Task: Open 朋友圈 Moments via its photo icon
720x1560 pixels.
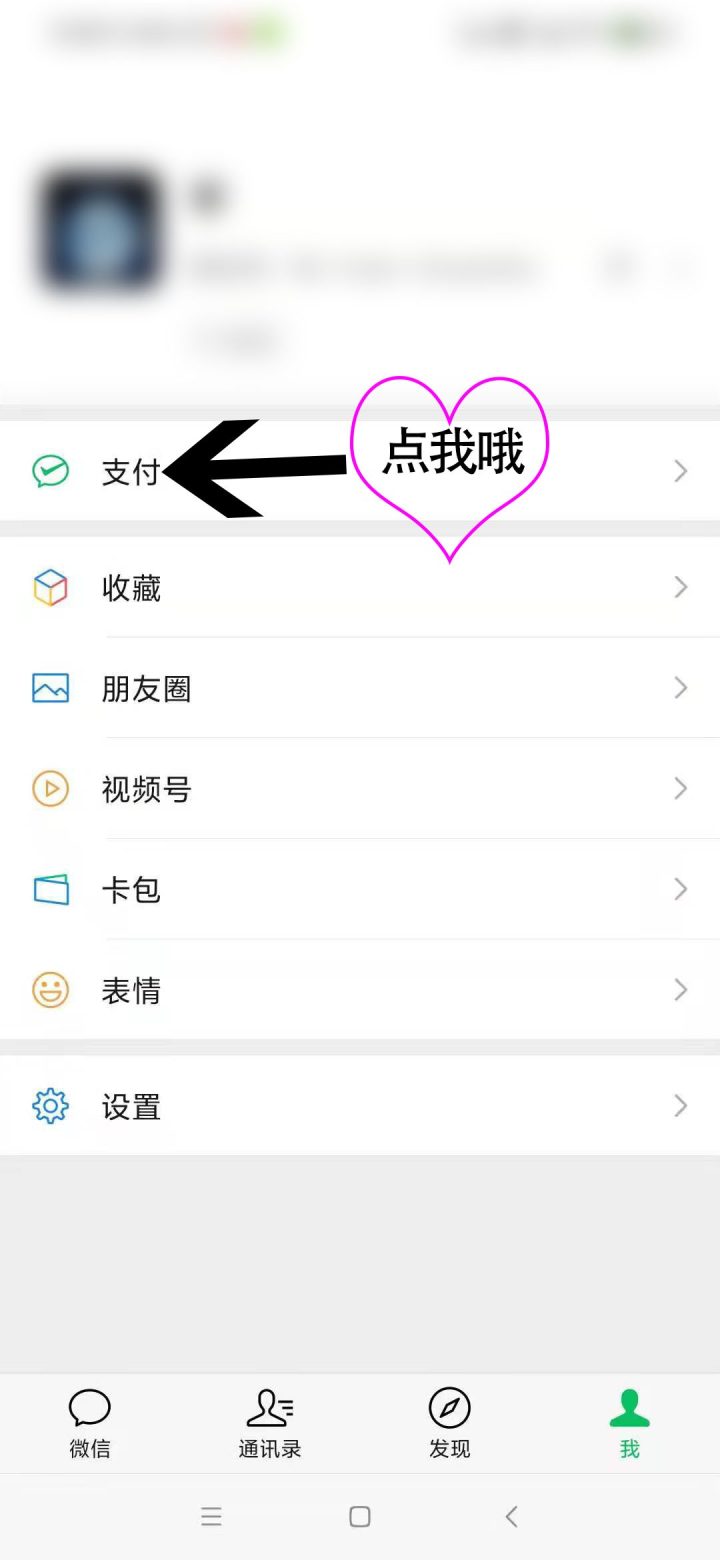Action: [x=50, y=688]
